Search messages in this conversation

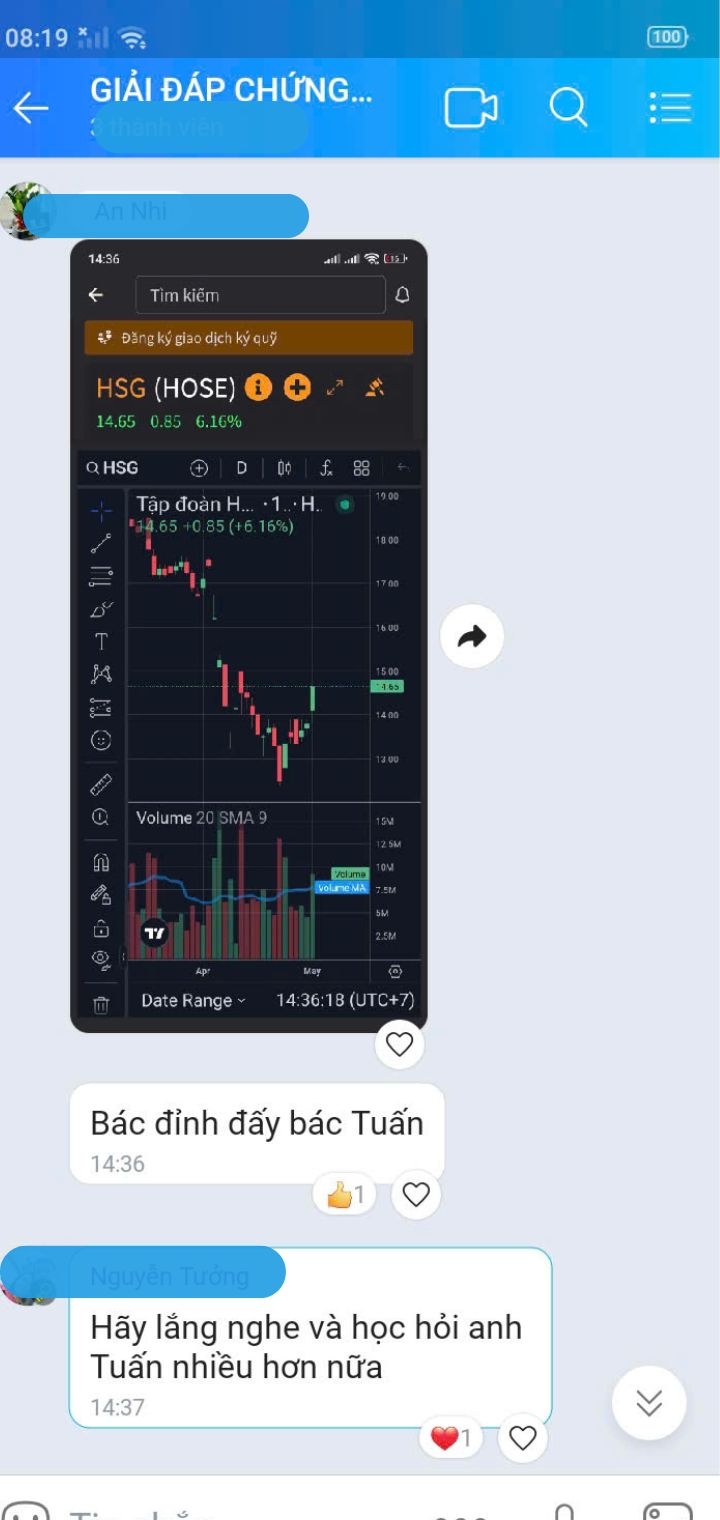568,108
